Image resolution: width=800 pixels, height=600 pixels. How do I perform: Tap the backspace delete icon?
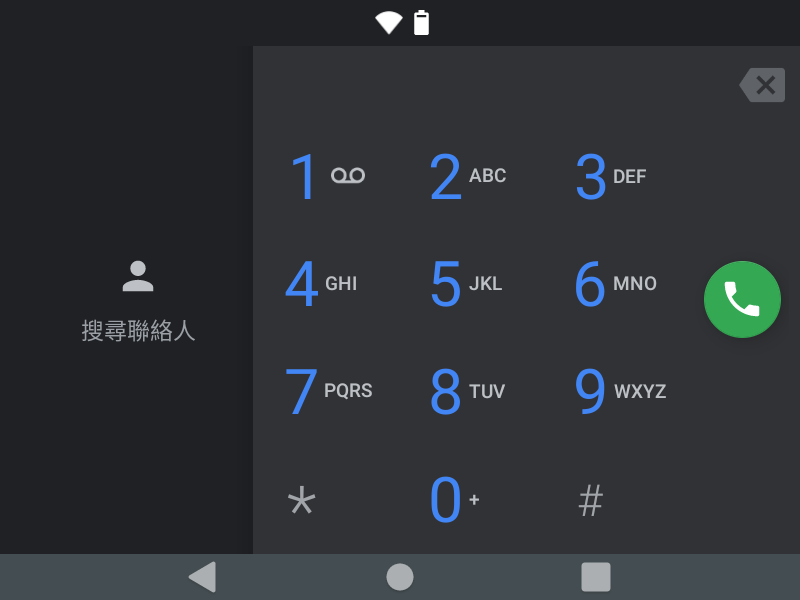(763, 85)
